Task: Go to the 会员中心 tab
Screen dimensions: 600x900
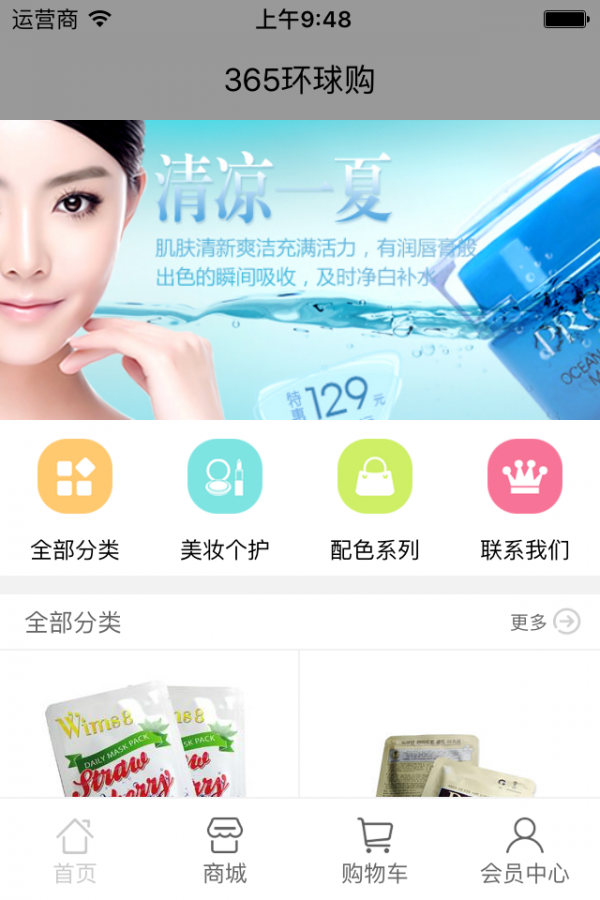Action: [525, 851]
